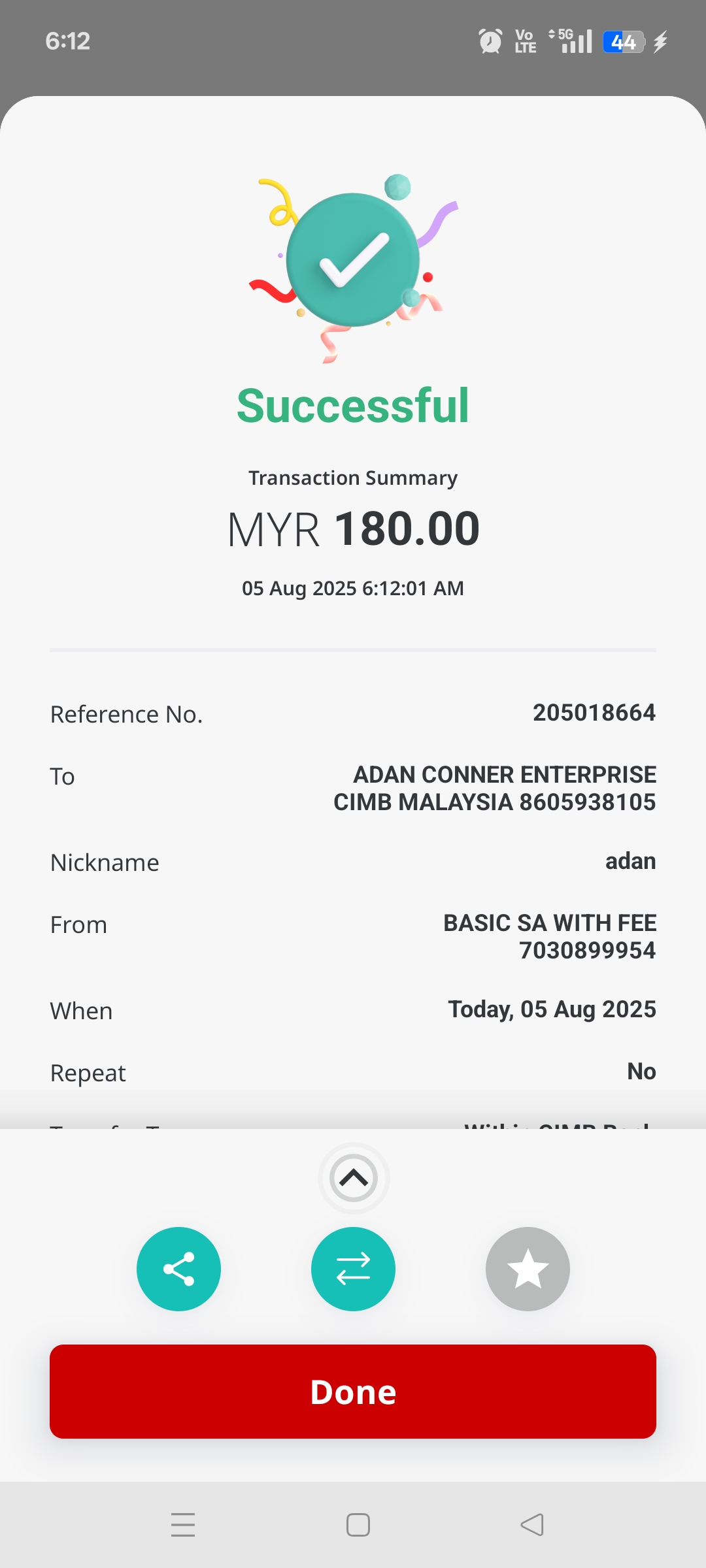Expand the details with the up chevron
Image resolution: width=706 pixels, height=1568 pixels.
coord(354,1178)
